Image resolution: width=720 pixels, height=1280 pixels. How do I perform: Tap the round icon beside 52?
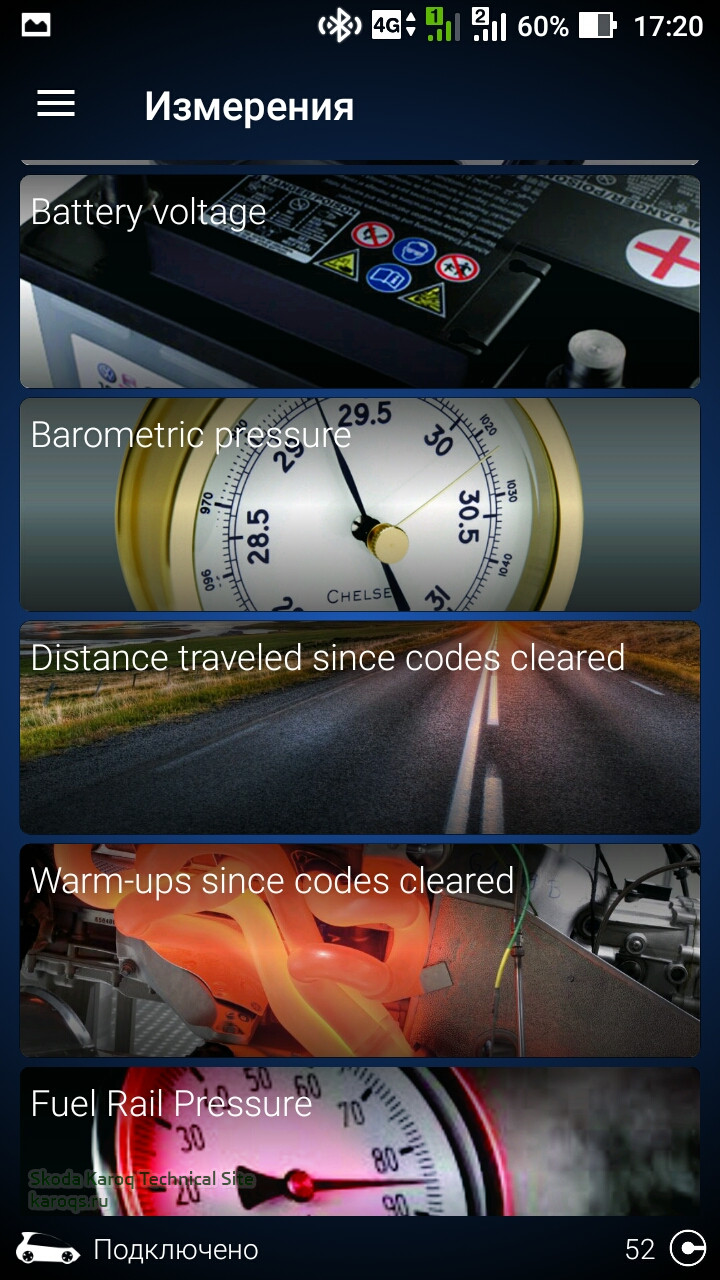[x=687, y=1248]
